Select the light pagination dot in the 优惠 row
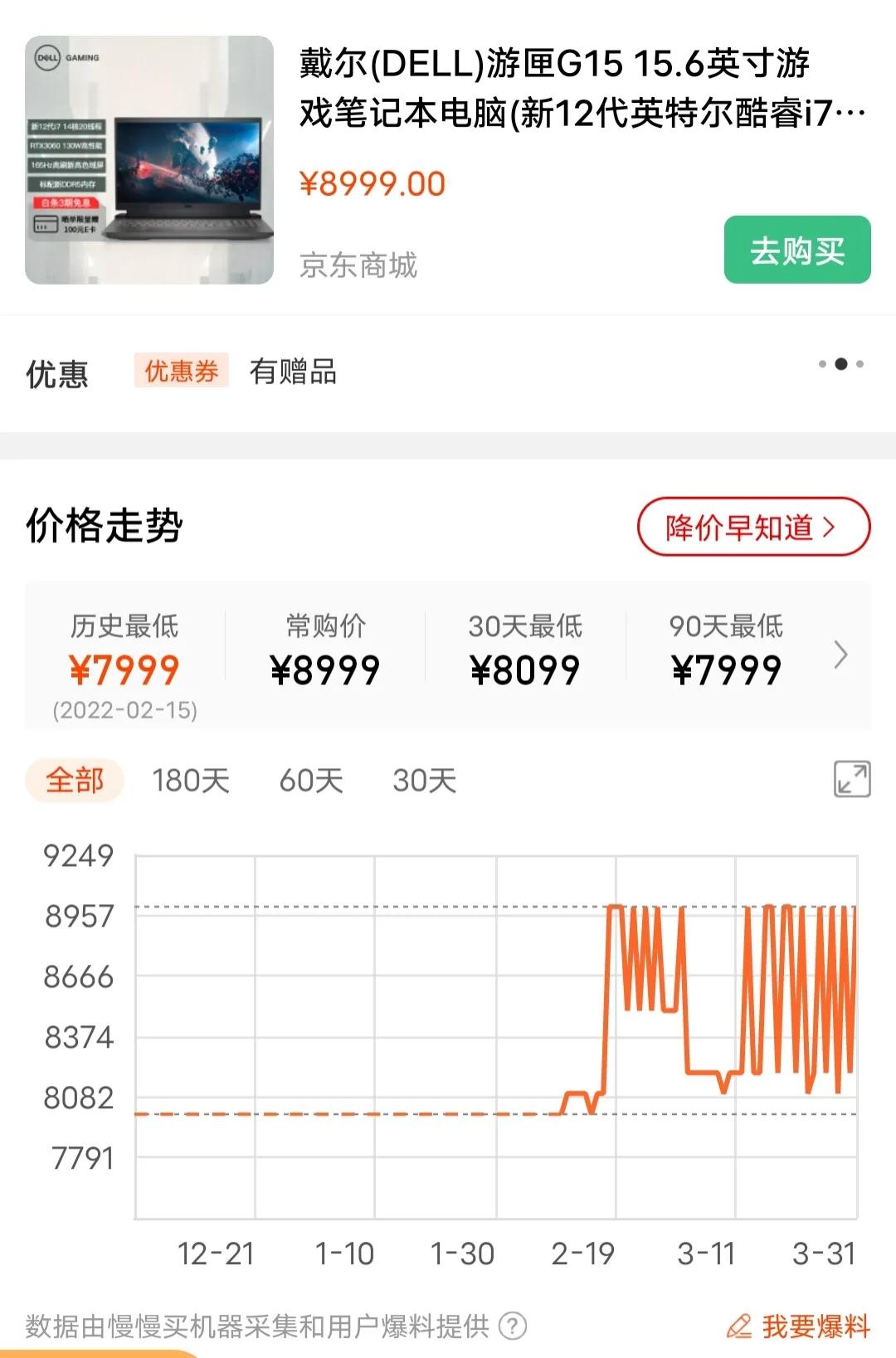The height and width of the screenshot is (1358, 896). 821,363
